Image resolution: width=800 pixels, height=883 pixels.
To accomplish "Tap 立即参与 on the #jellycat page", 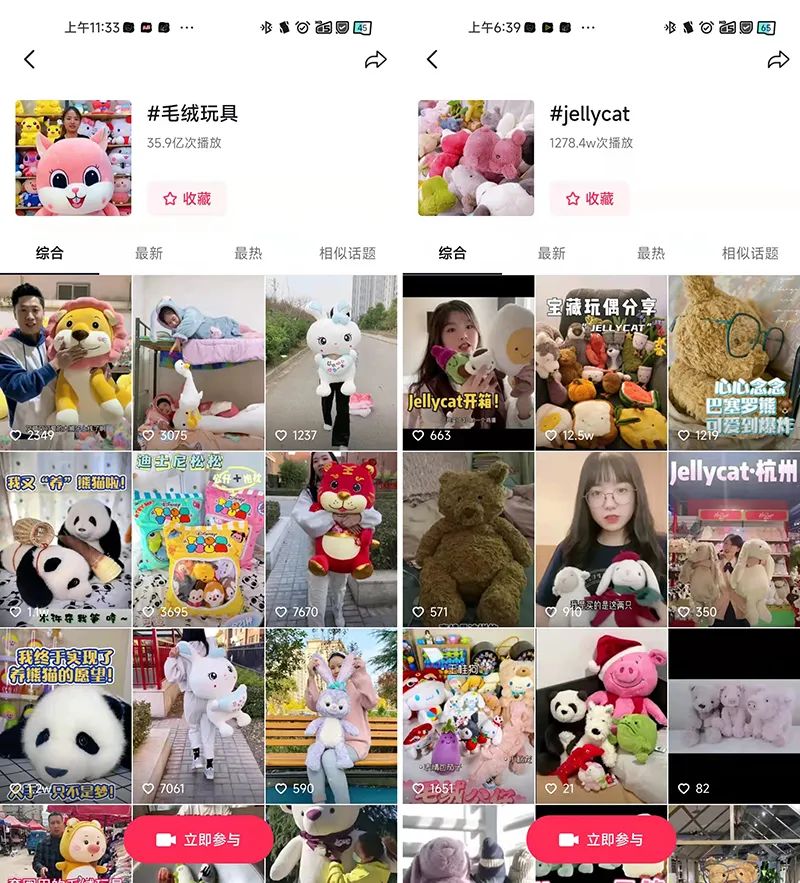I will (x=601, y=840).
